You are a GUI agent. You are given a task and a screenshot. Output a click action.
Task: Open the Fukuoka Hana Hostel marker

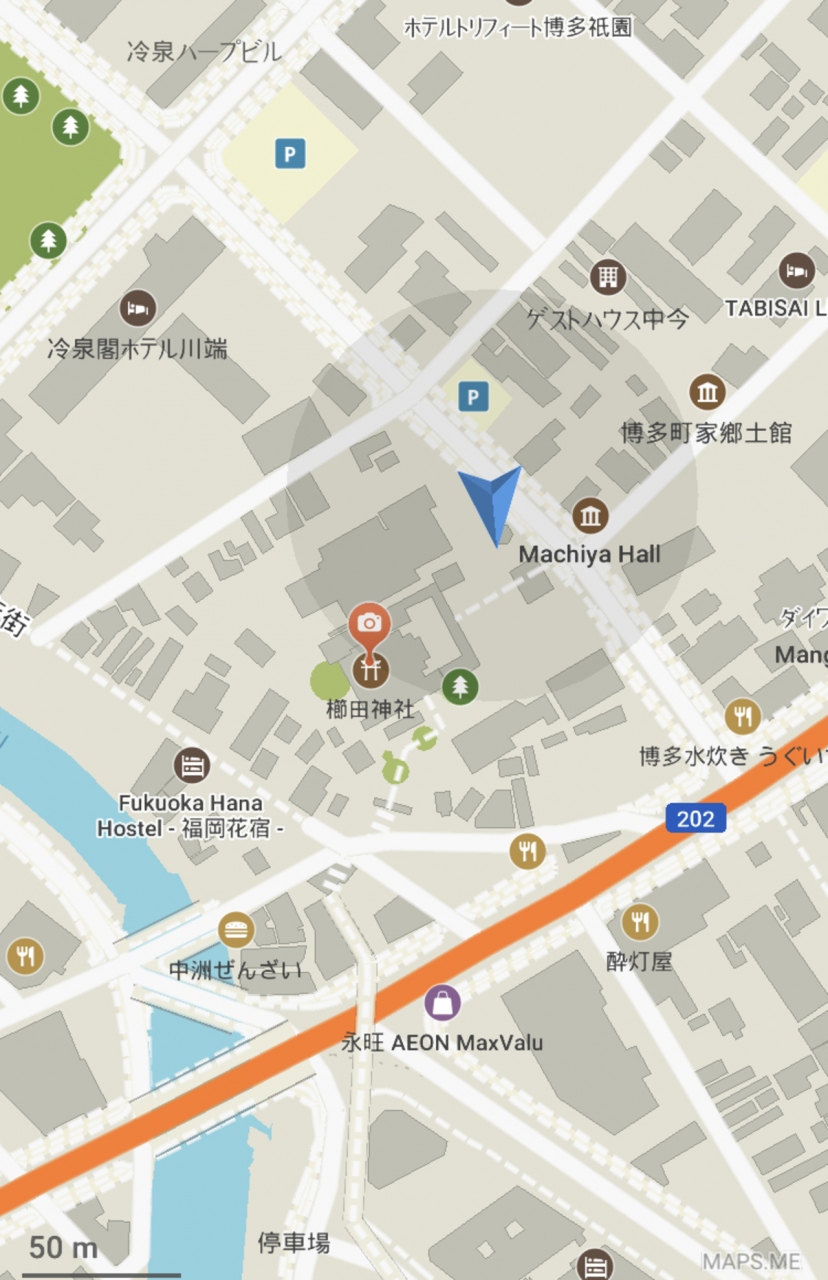click(x=192, y=766)
